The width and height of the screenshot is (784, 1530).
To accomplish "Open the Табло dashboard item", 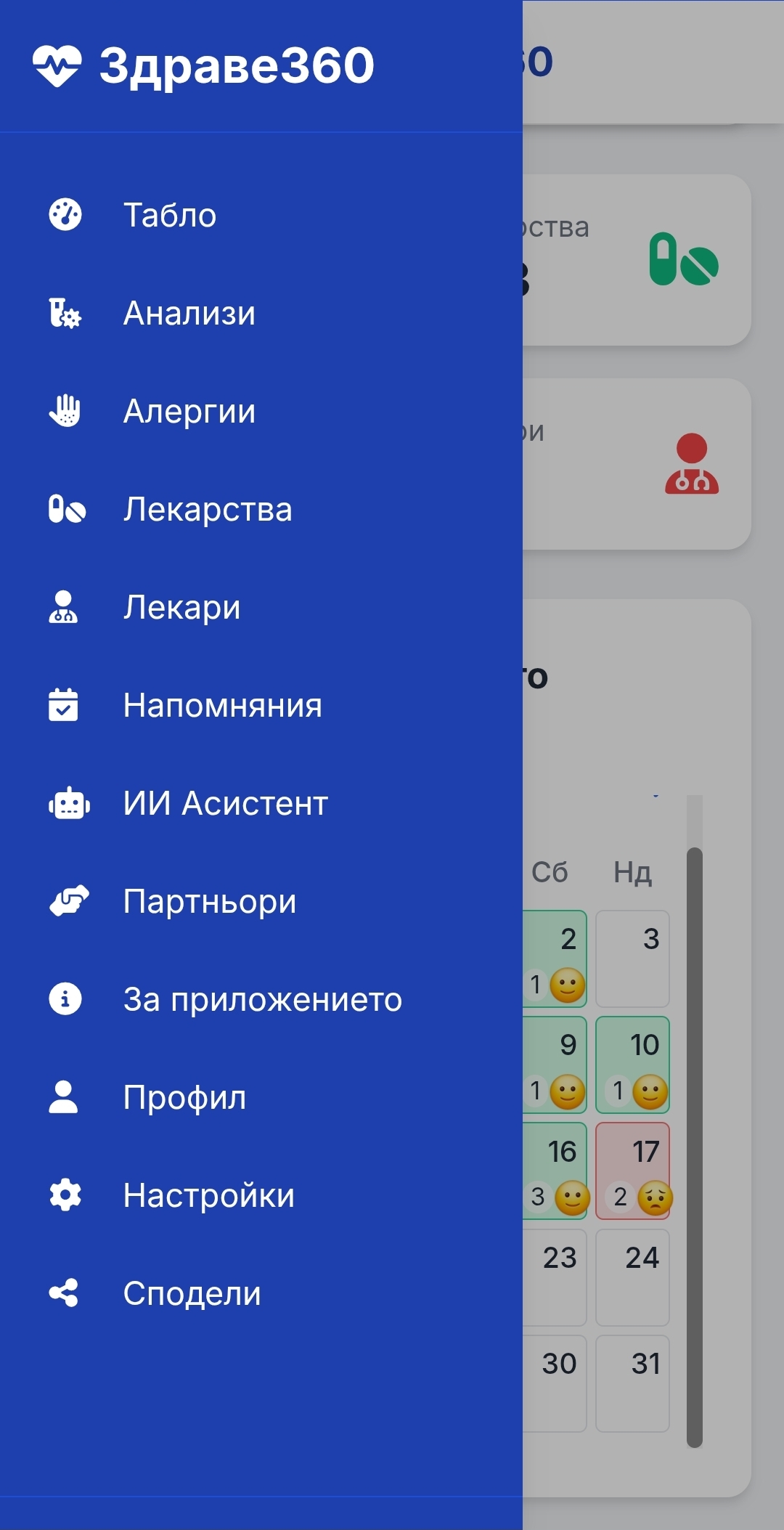I will coord(170,216).
